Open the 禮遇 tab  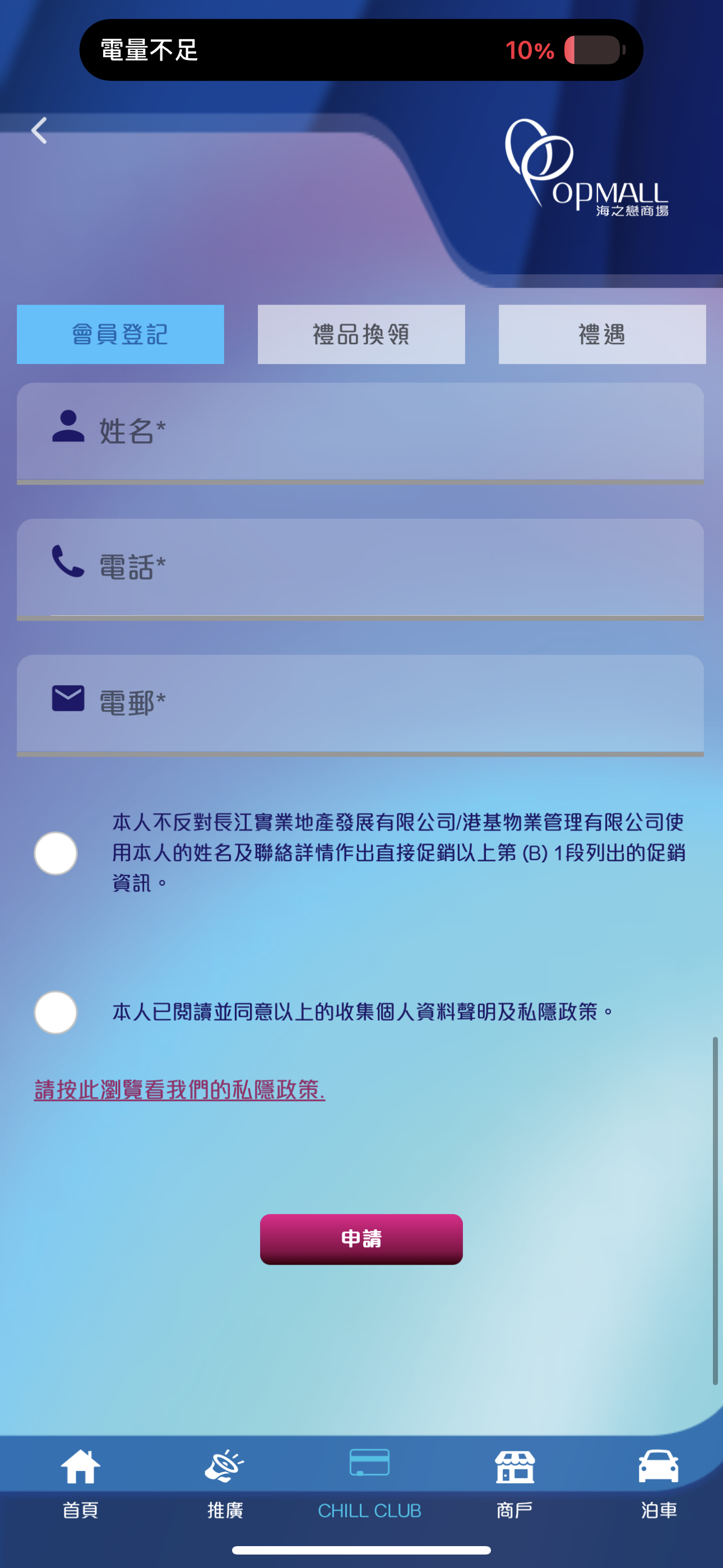point(602,334)
